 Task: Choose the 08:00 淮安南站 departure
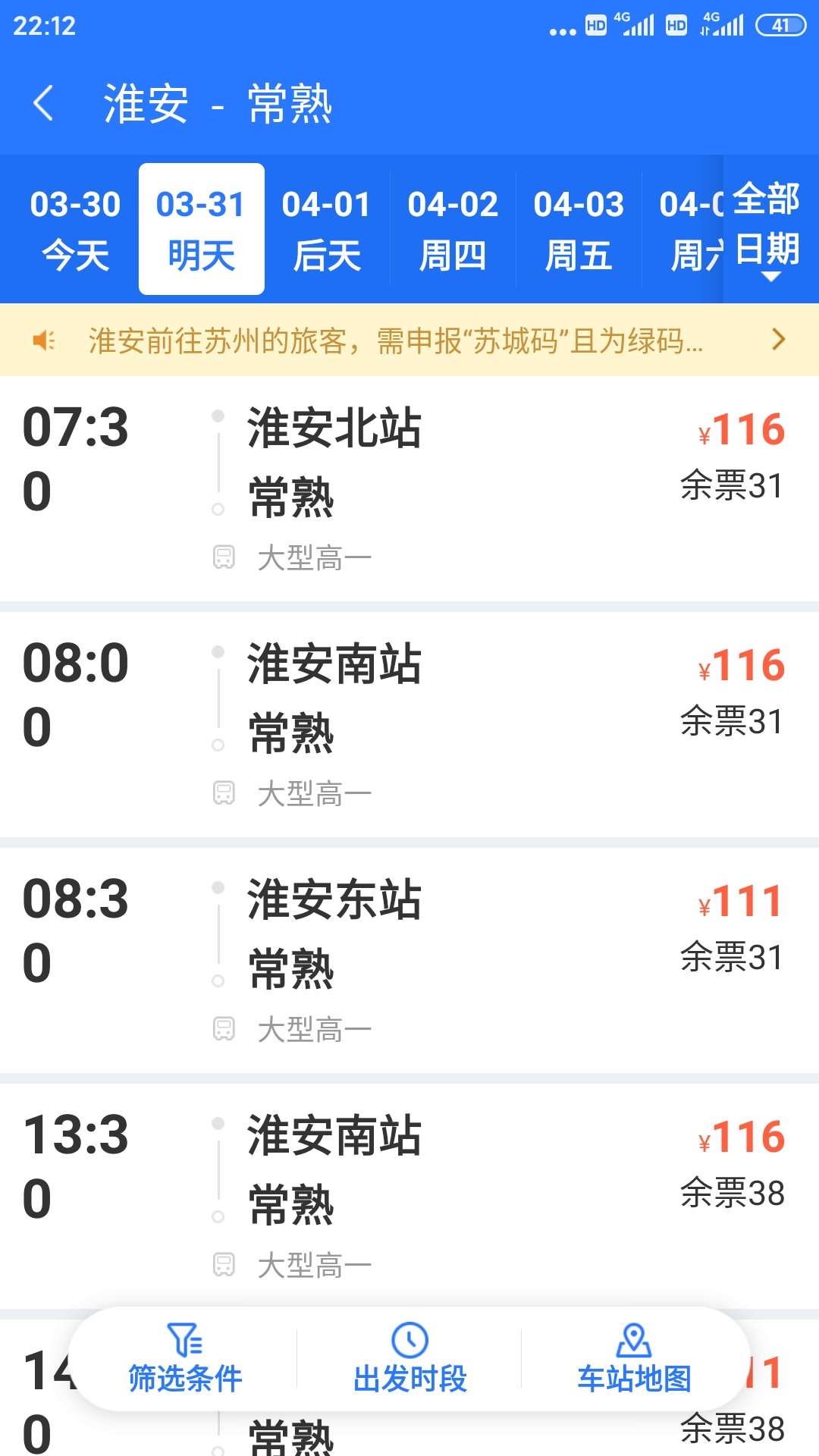point(409,725)
